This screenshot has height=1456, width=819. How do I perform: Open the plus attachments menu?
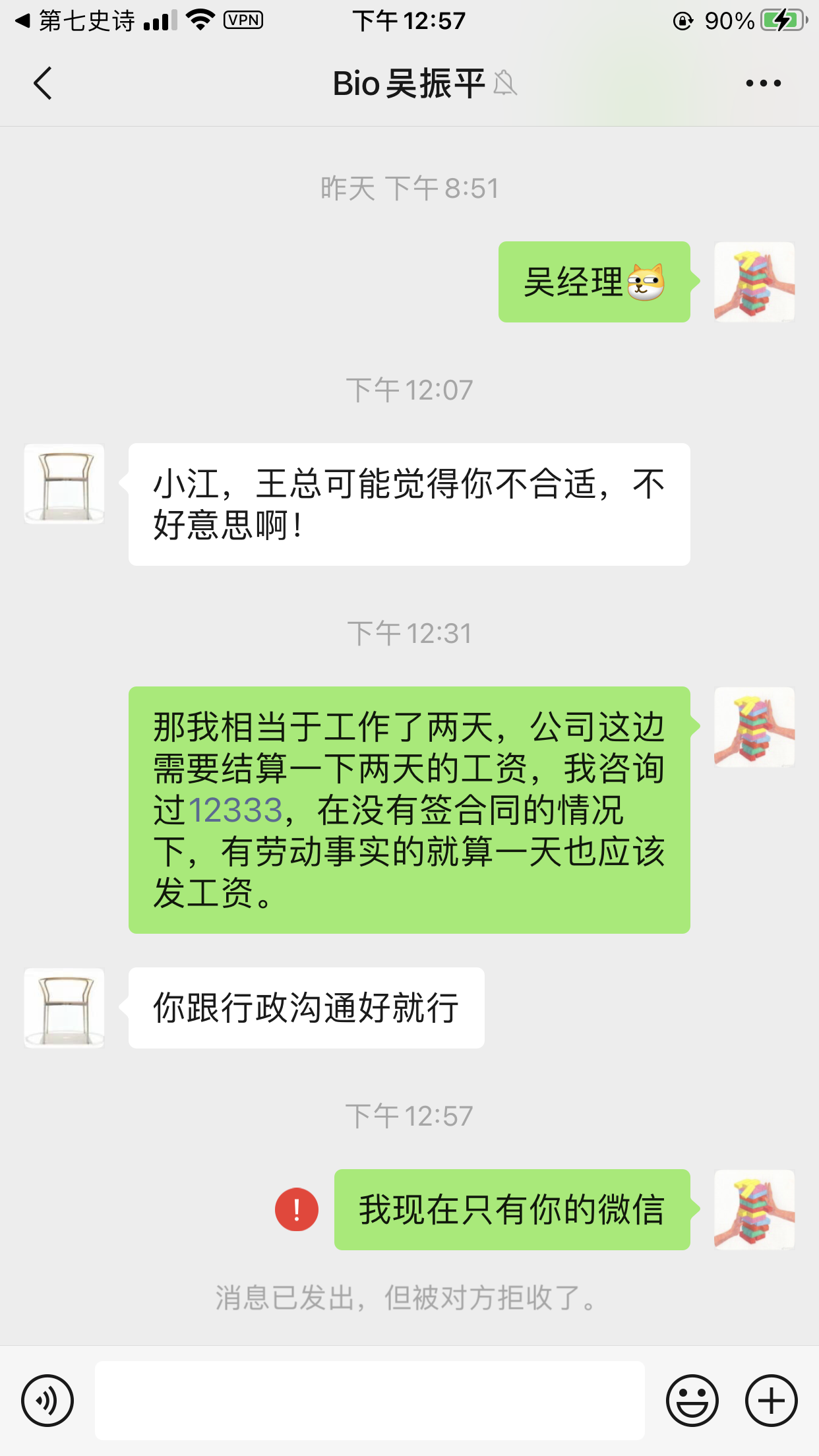771,1401
